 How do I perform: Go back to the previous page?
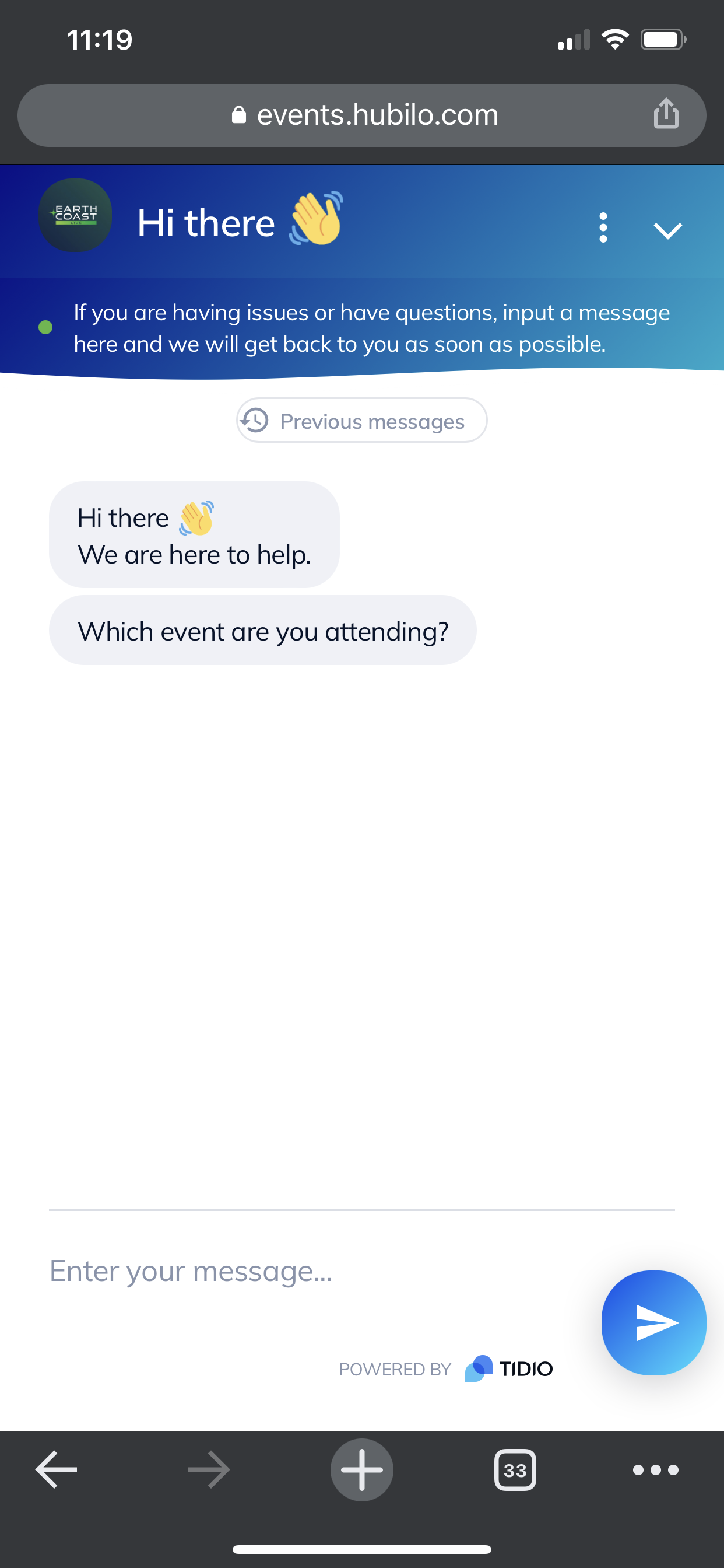pyautogui.click(x=56, y=1469)
